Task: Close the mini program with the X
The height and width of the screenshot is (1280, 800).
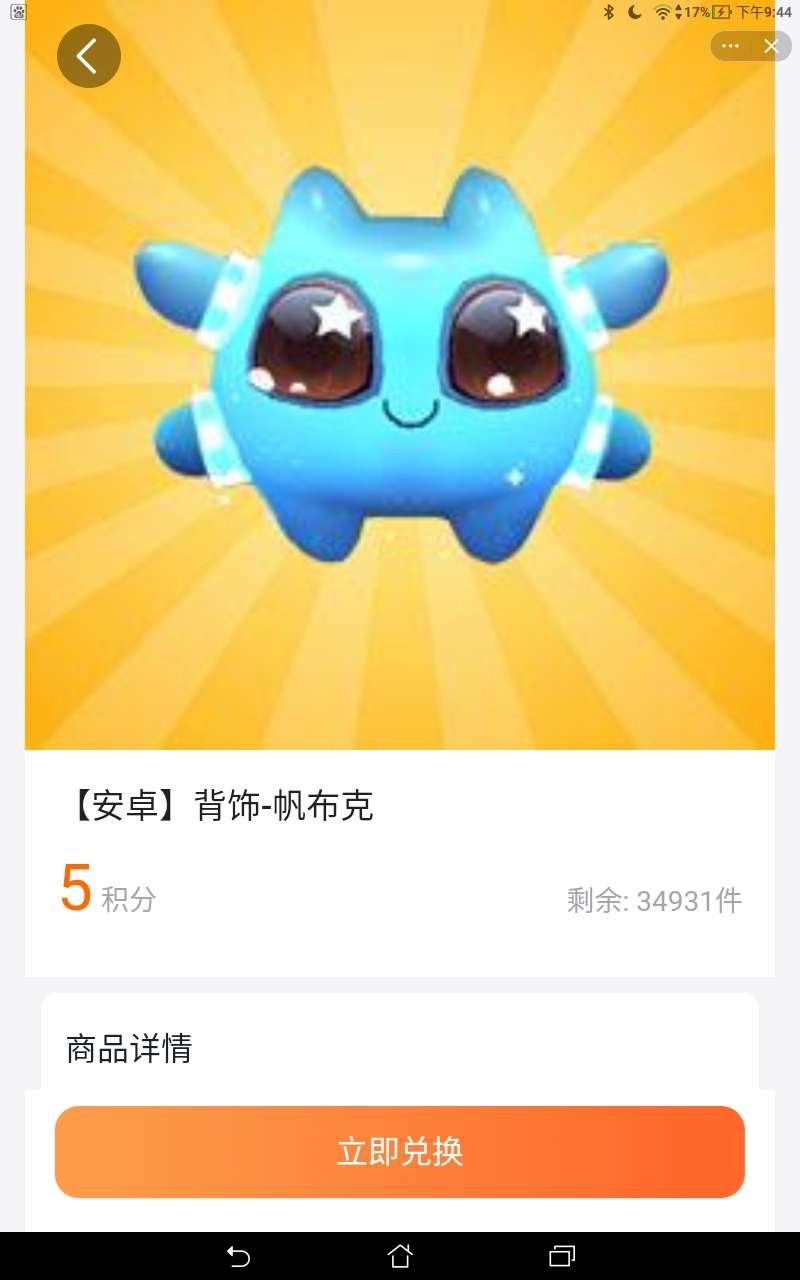Action: (x=771, y=46)
